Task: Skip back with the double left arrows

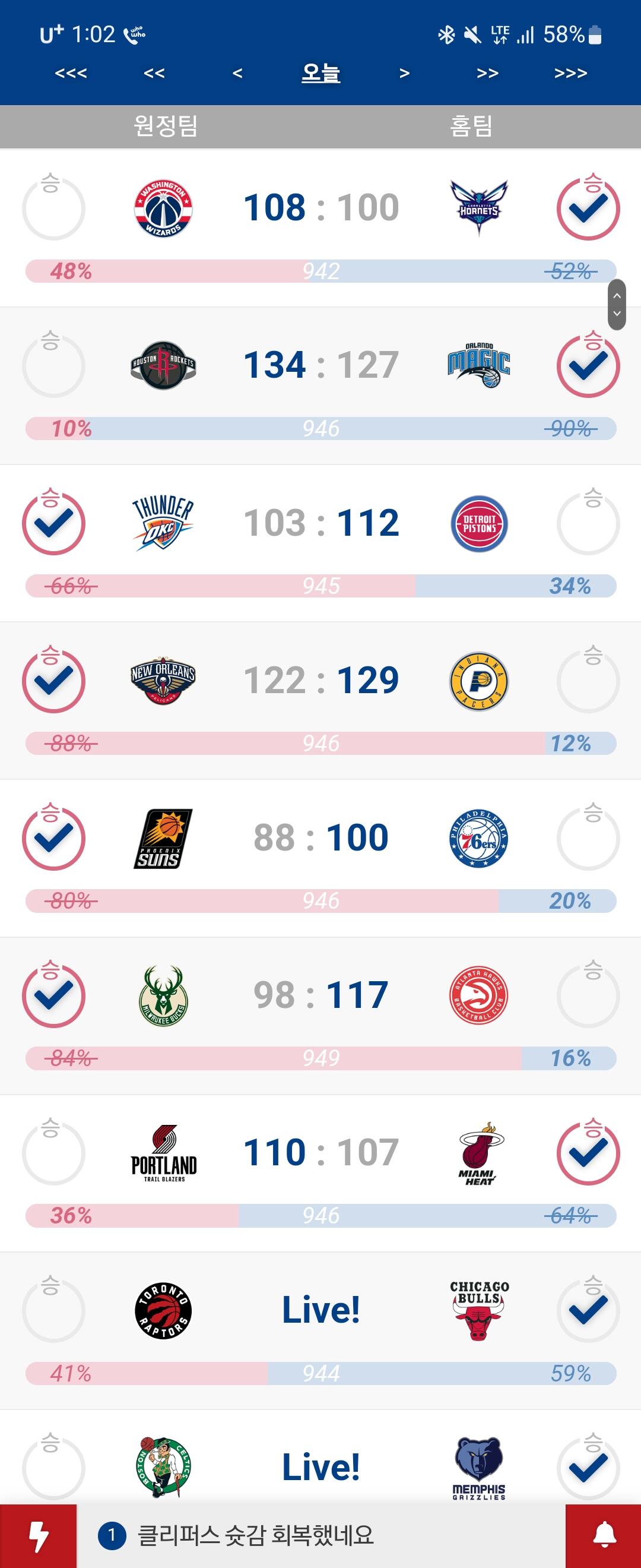Action: (154, 74)
